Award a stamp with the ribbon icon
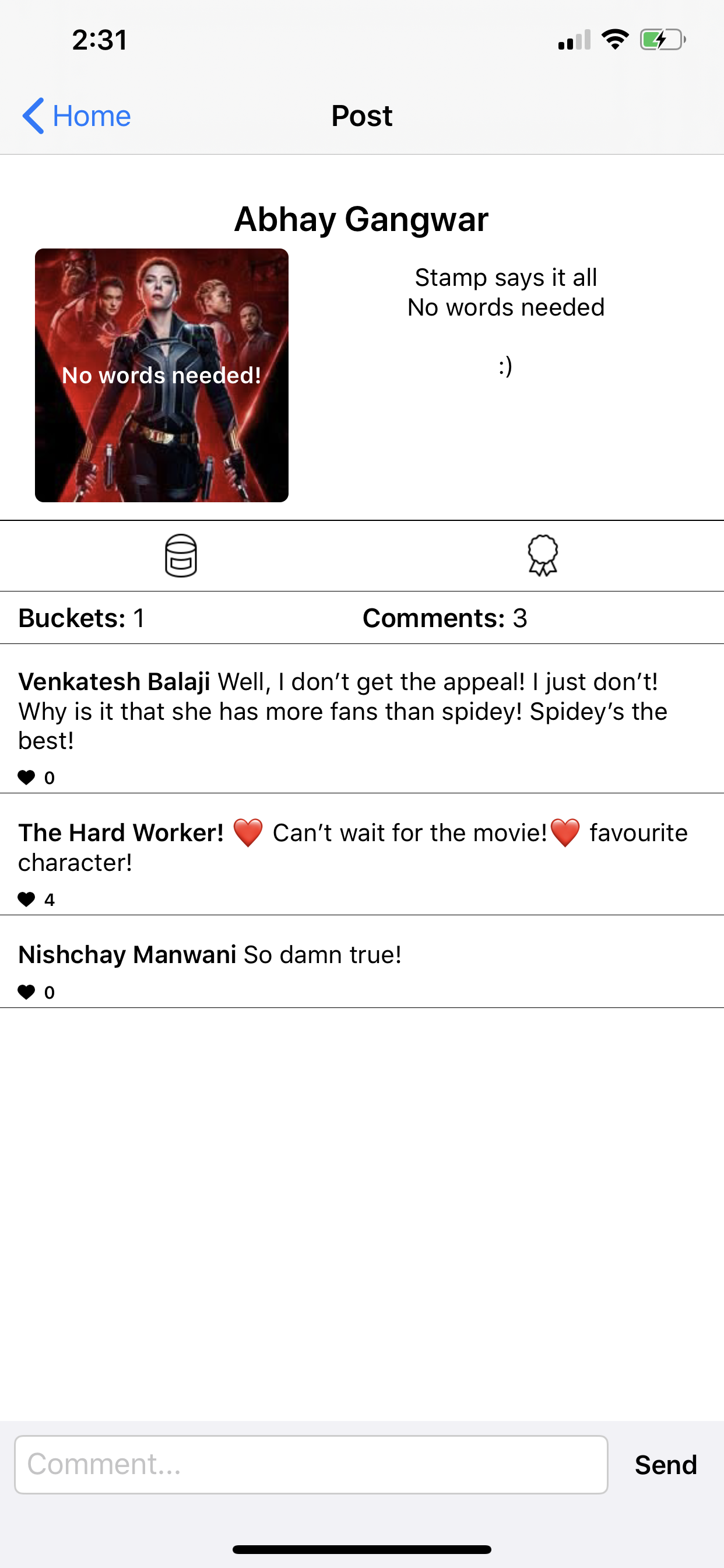724x1568 pixels. (542, 555)
